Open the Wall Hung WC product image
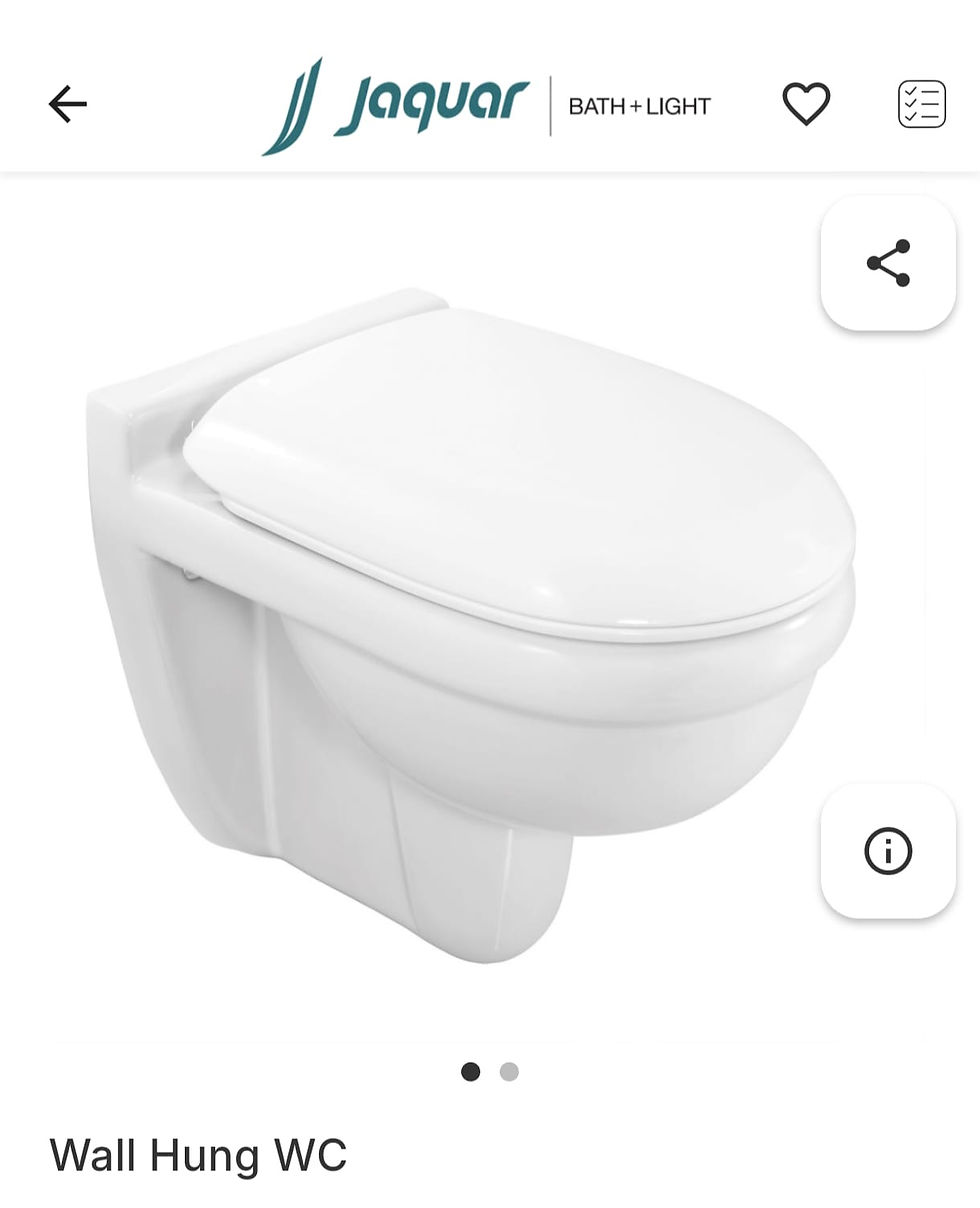Viewport: 980px width, 1208px height. point(470,620)
